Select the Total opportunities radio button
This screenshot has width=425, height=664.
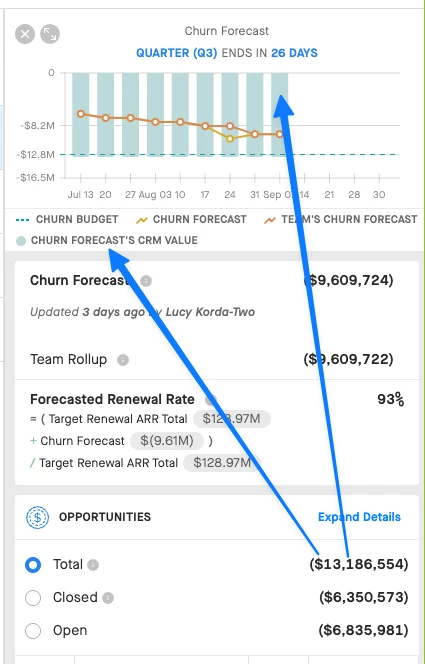click(x=33, y=565)
